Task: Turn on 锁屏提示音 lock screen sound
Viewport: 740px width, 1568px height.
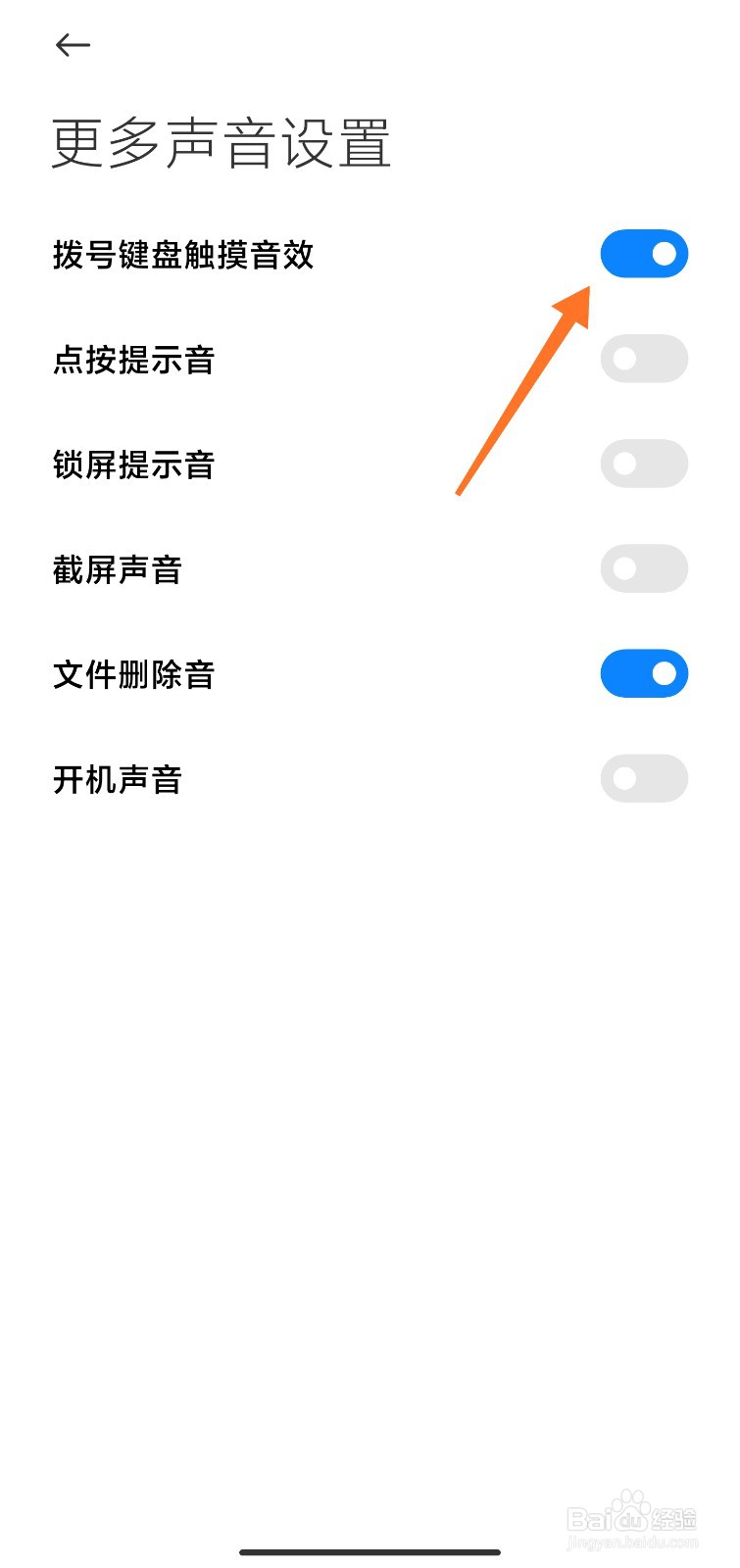Action: point(644,464)
